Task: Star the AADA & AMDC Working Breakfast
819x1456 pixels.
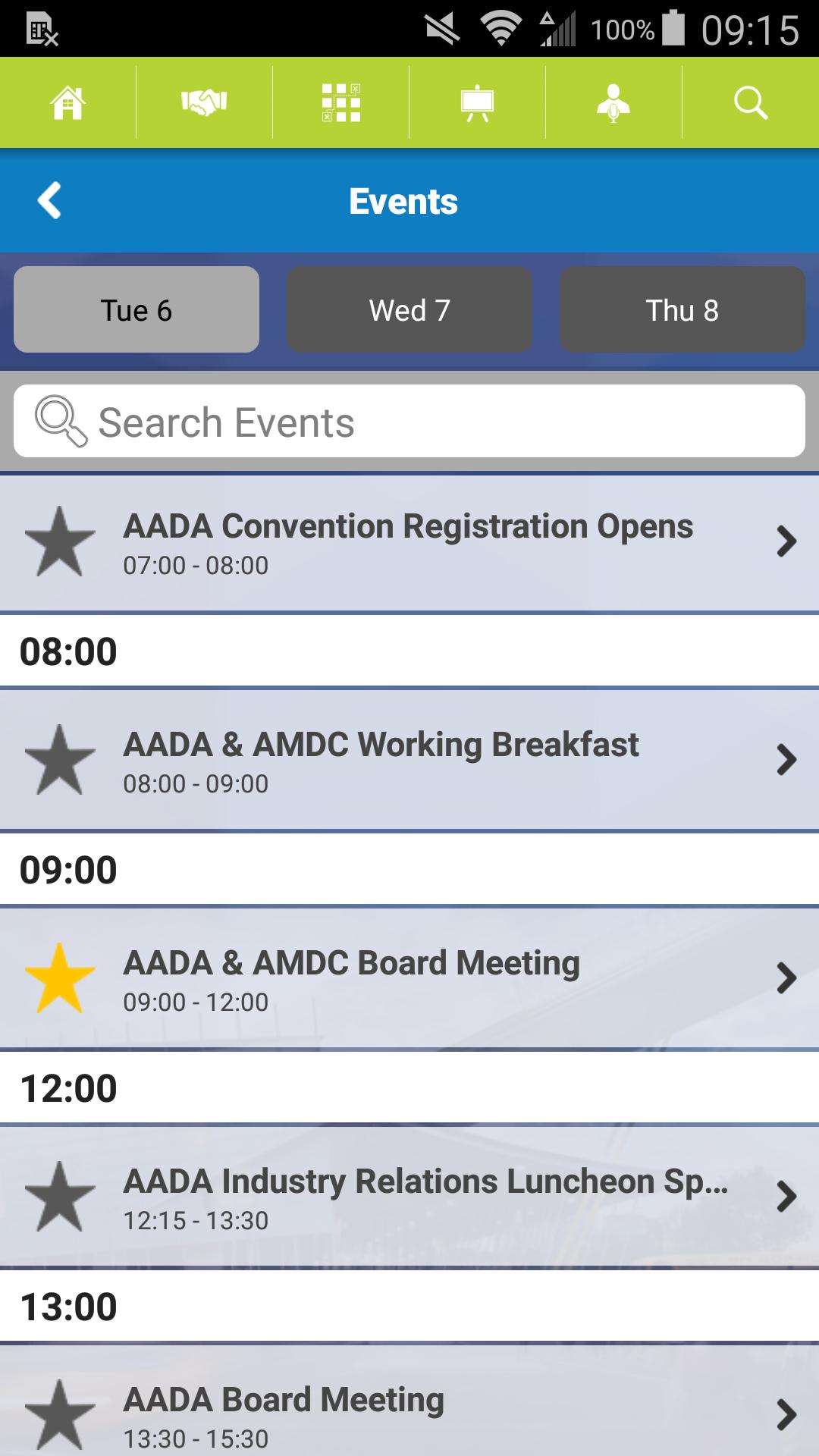Action: pos(60,760)
